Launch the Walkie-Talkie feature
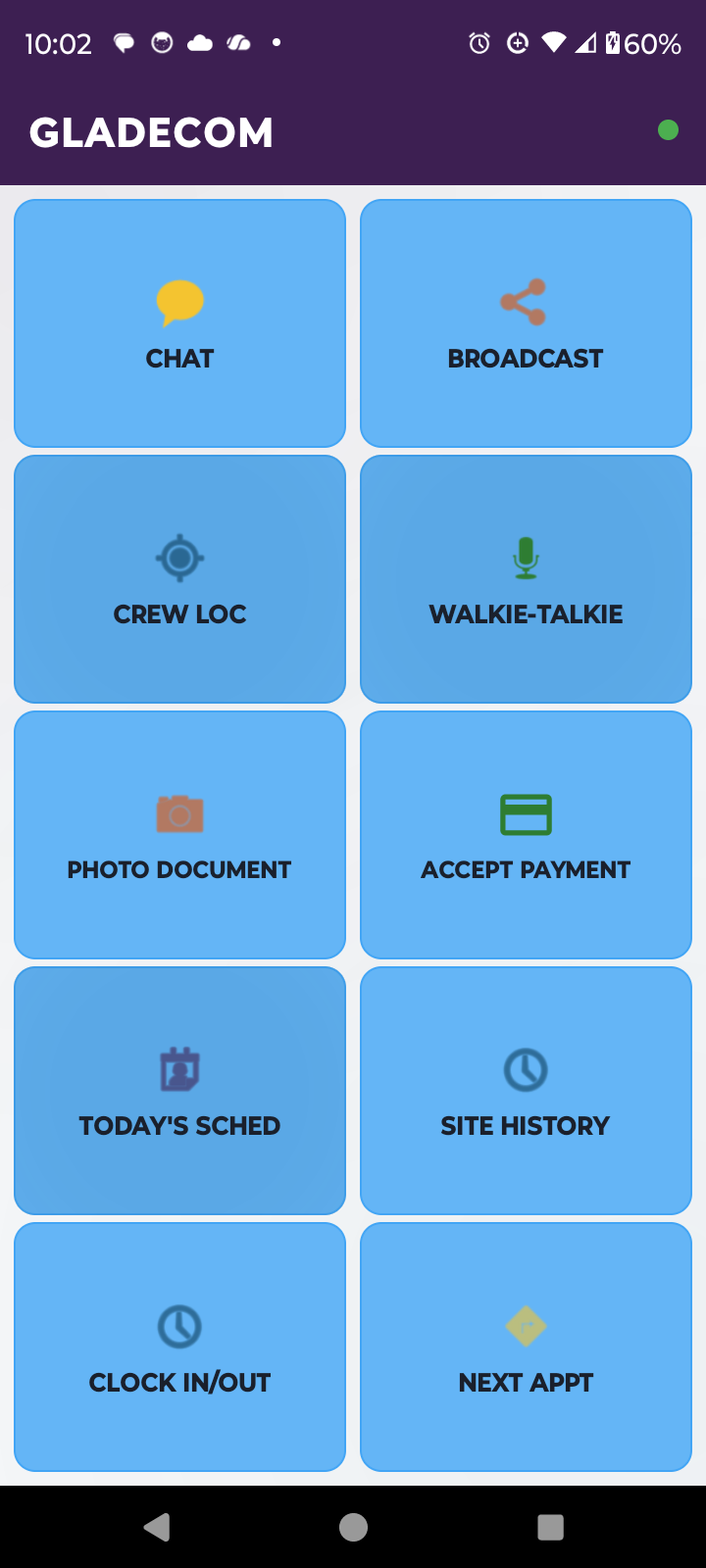 [526, 579]
